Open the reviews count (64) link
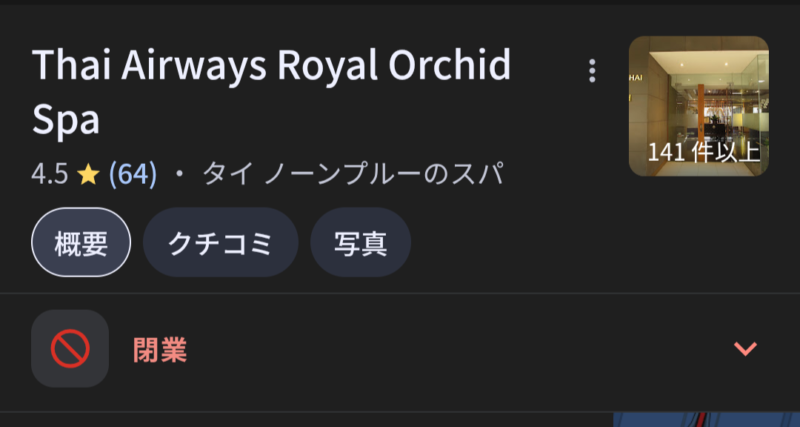 click(132, 174)
